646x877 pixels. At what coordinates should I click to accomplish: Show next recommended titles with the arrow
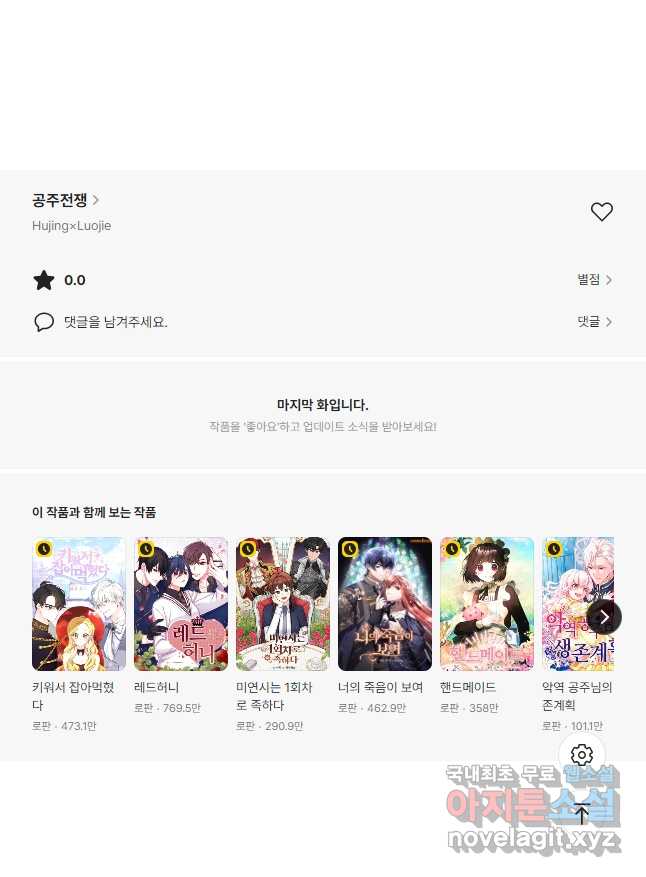click(604, 617)
